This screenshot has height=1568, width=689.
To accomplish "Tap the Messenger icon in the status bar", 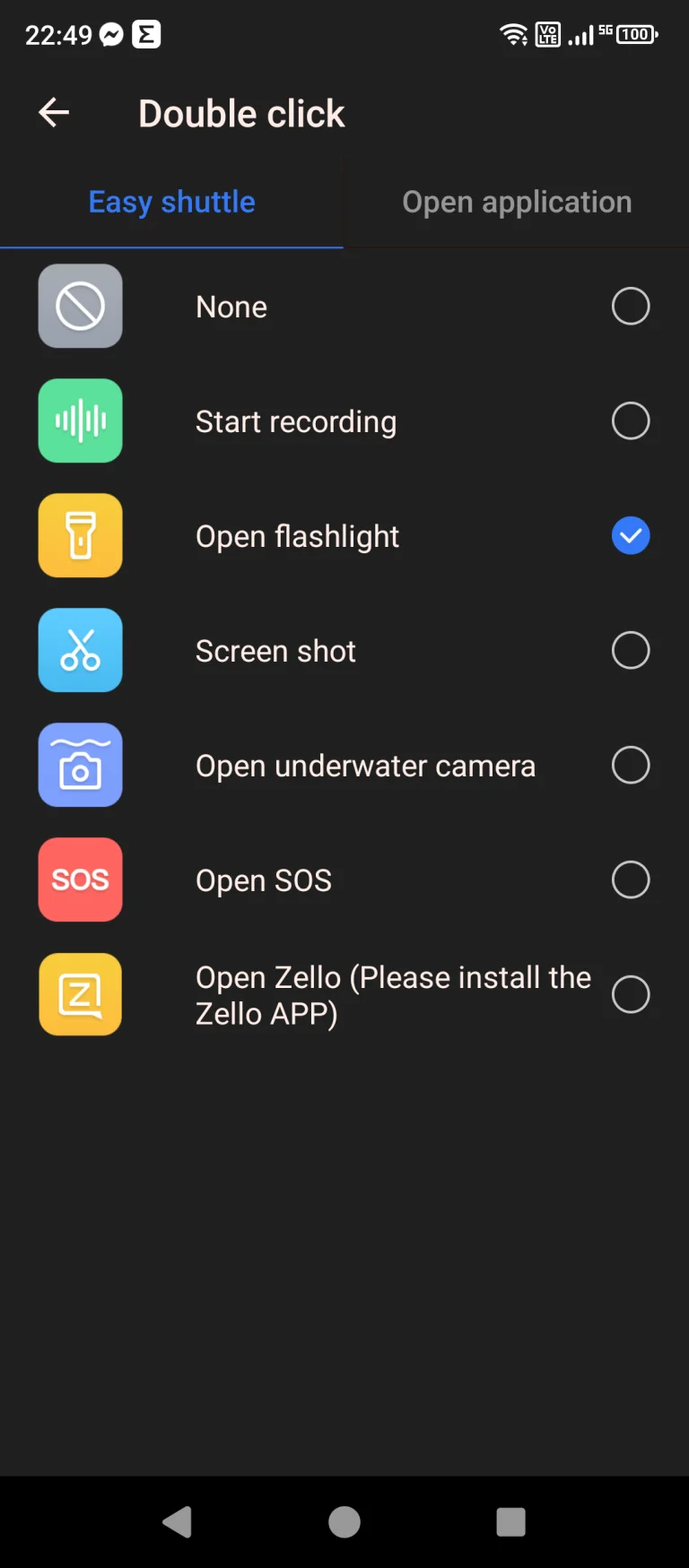I will (111, 34).
